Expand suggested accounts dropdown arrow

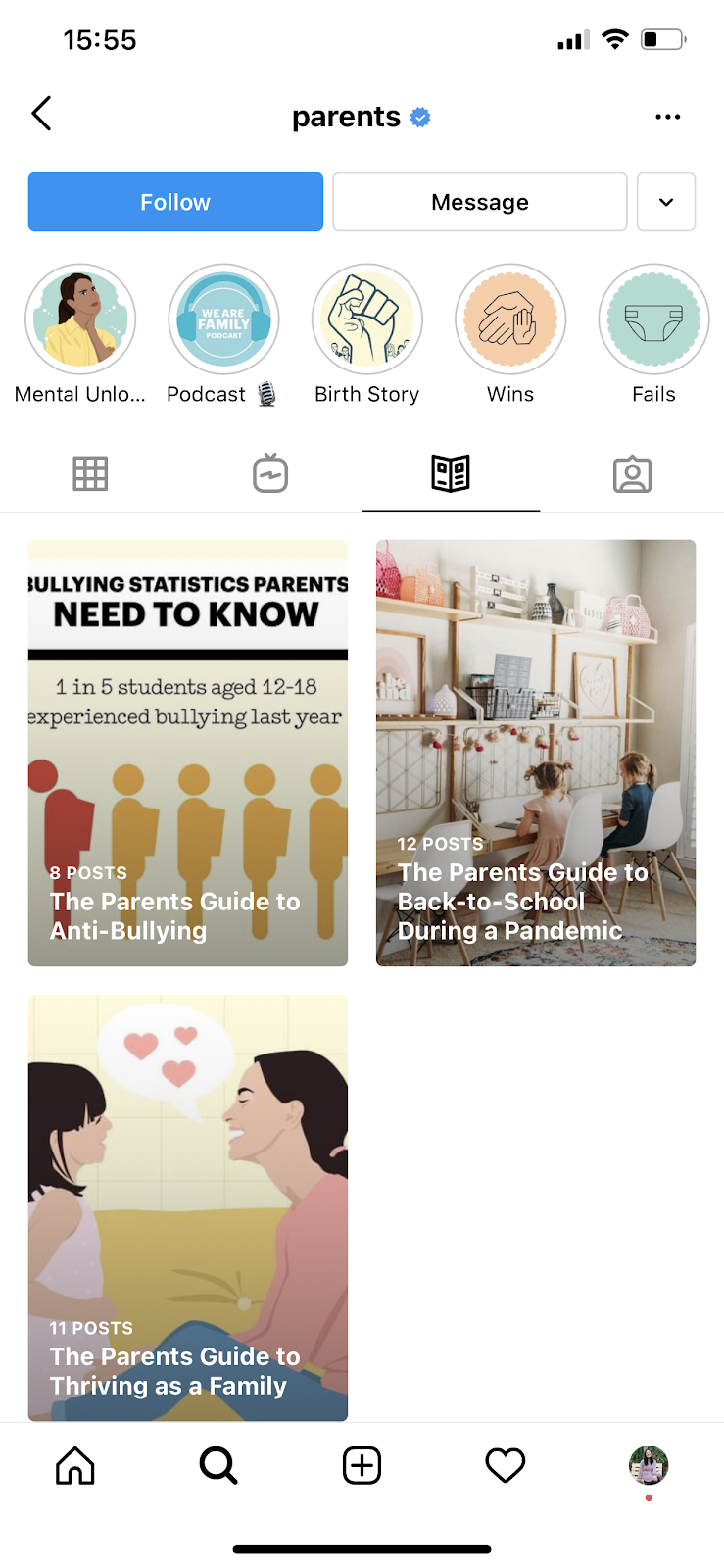coord(666,202)
